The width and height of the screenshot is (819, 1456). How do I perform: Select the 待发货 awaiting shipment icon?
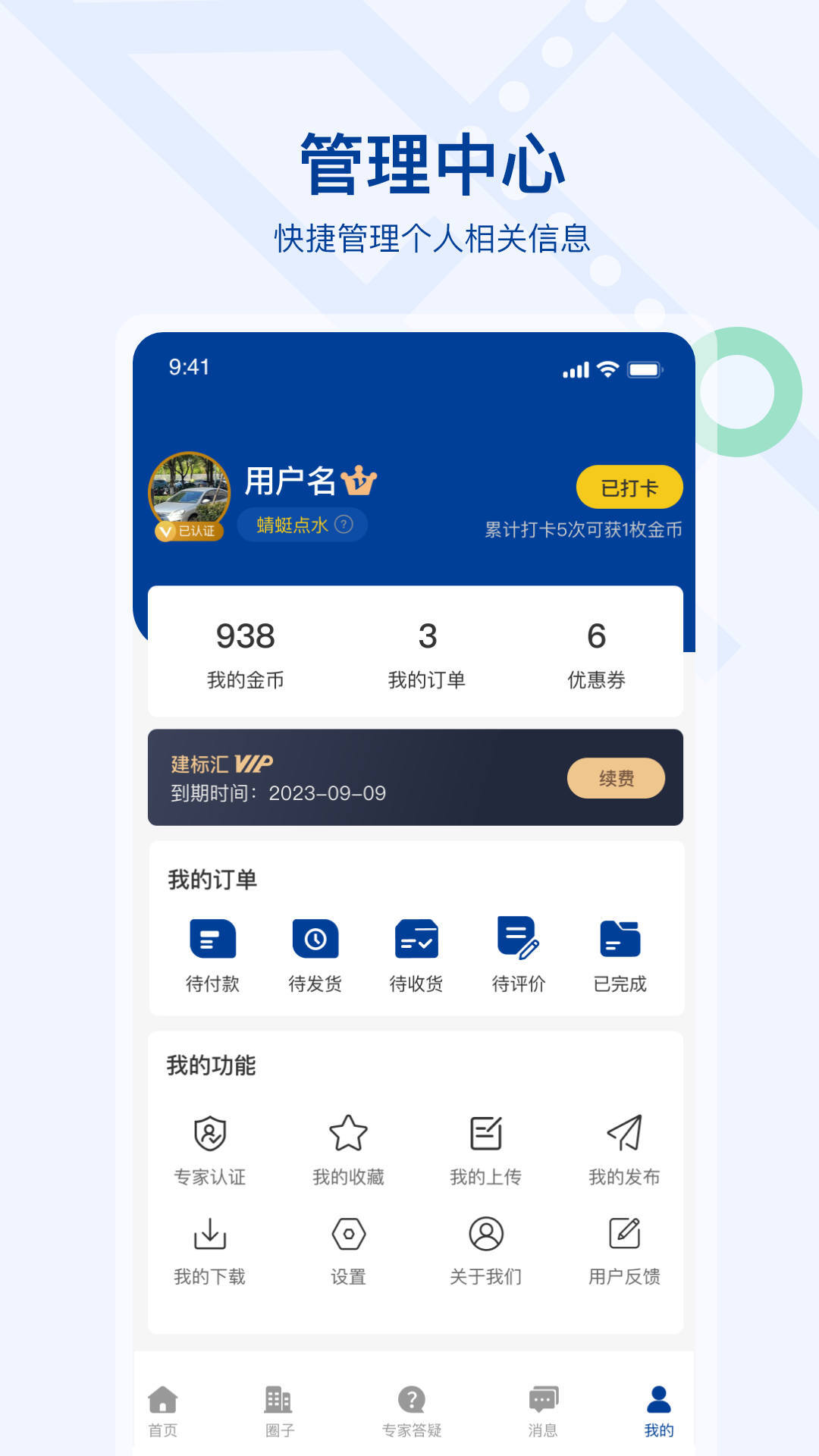[314, 940]
